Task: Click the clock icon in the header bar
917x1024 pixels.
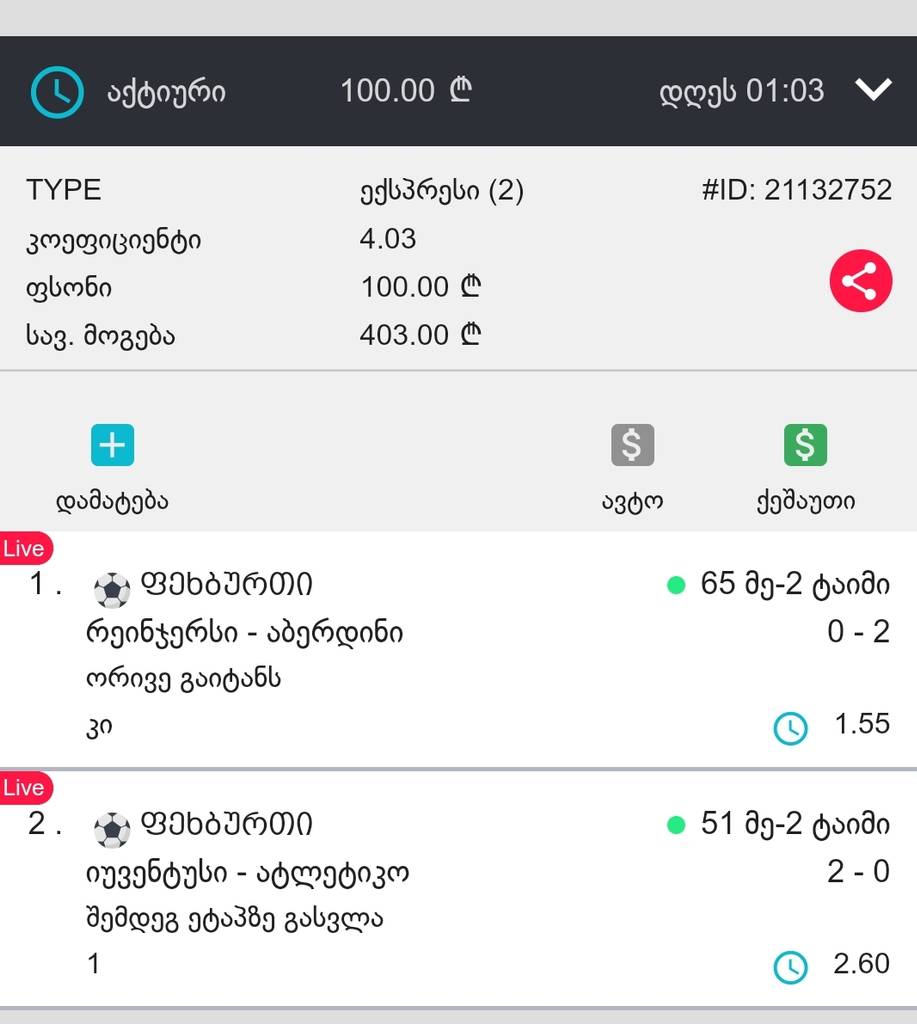Action: 57,90
